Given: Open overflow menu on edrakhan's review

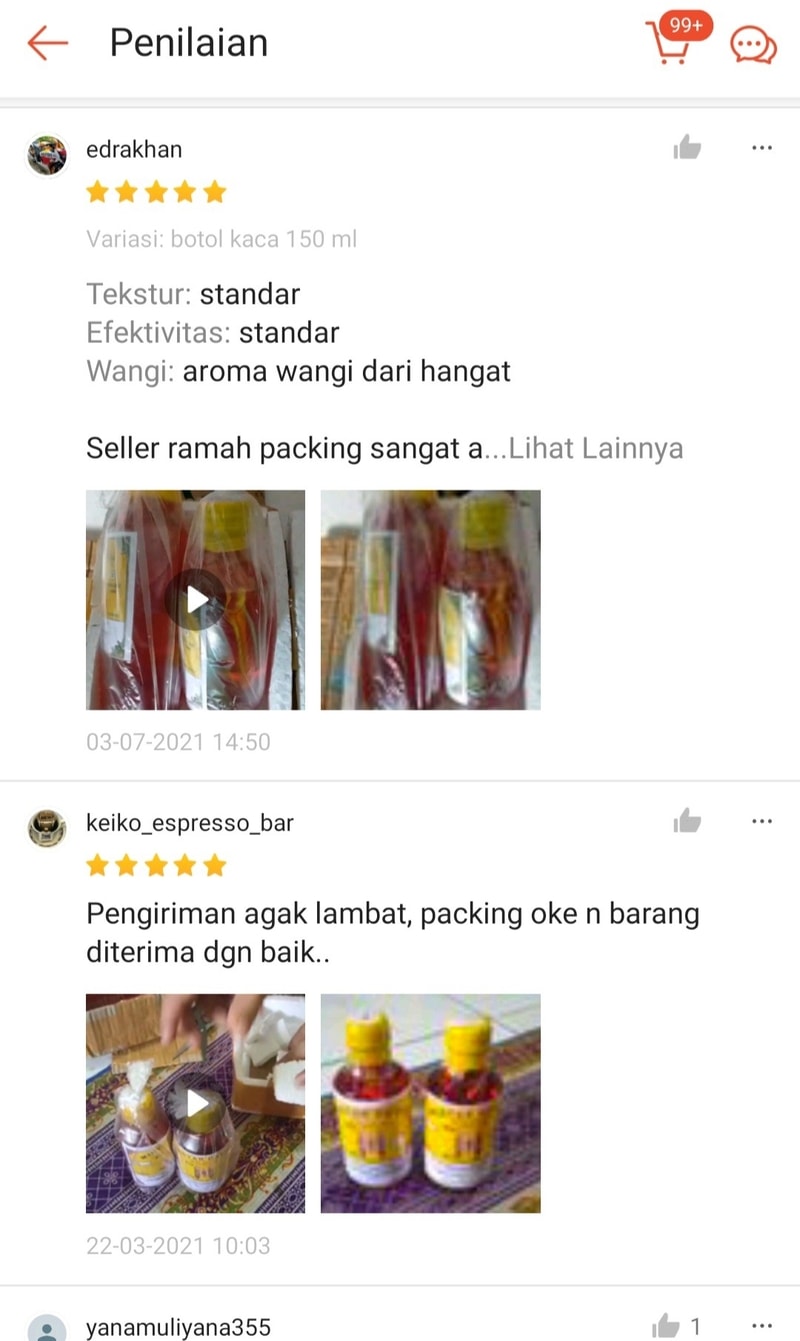Looking at the screenshot, I should pyautogui.click(x=762, y=149).
